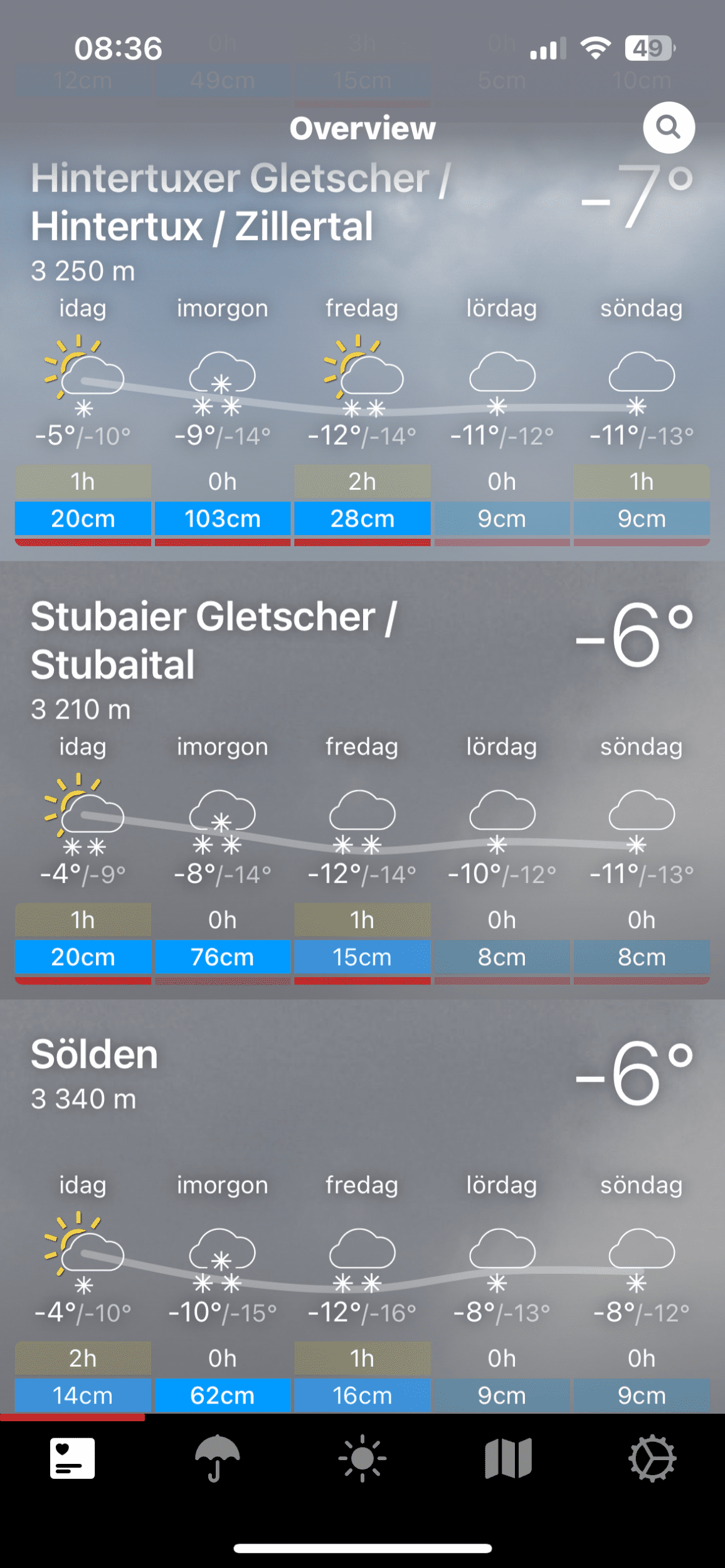This screenshot has width=725, height=1568.
Task: Open the settings gear tab
Action: (x=652, y=1459)
